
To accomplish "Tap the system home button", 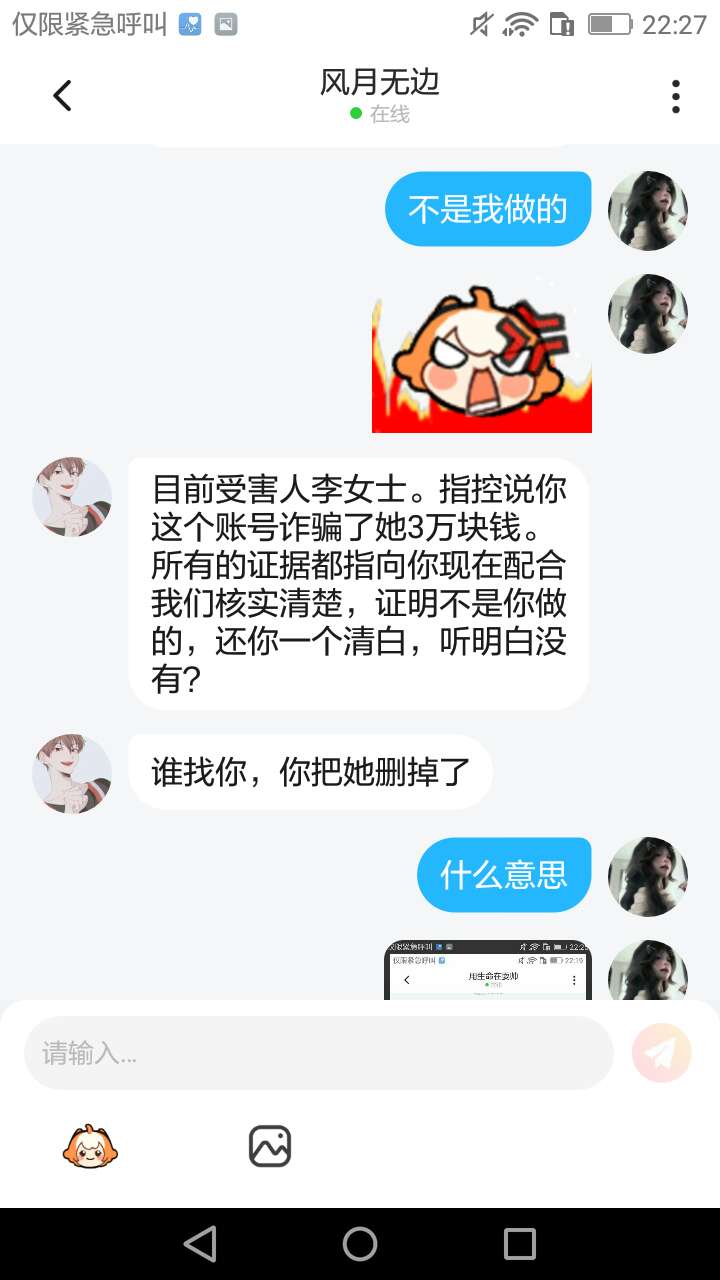I will (x=360, y=1244).
